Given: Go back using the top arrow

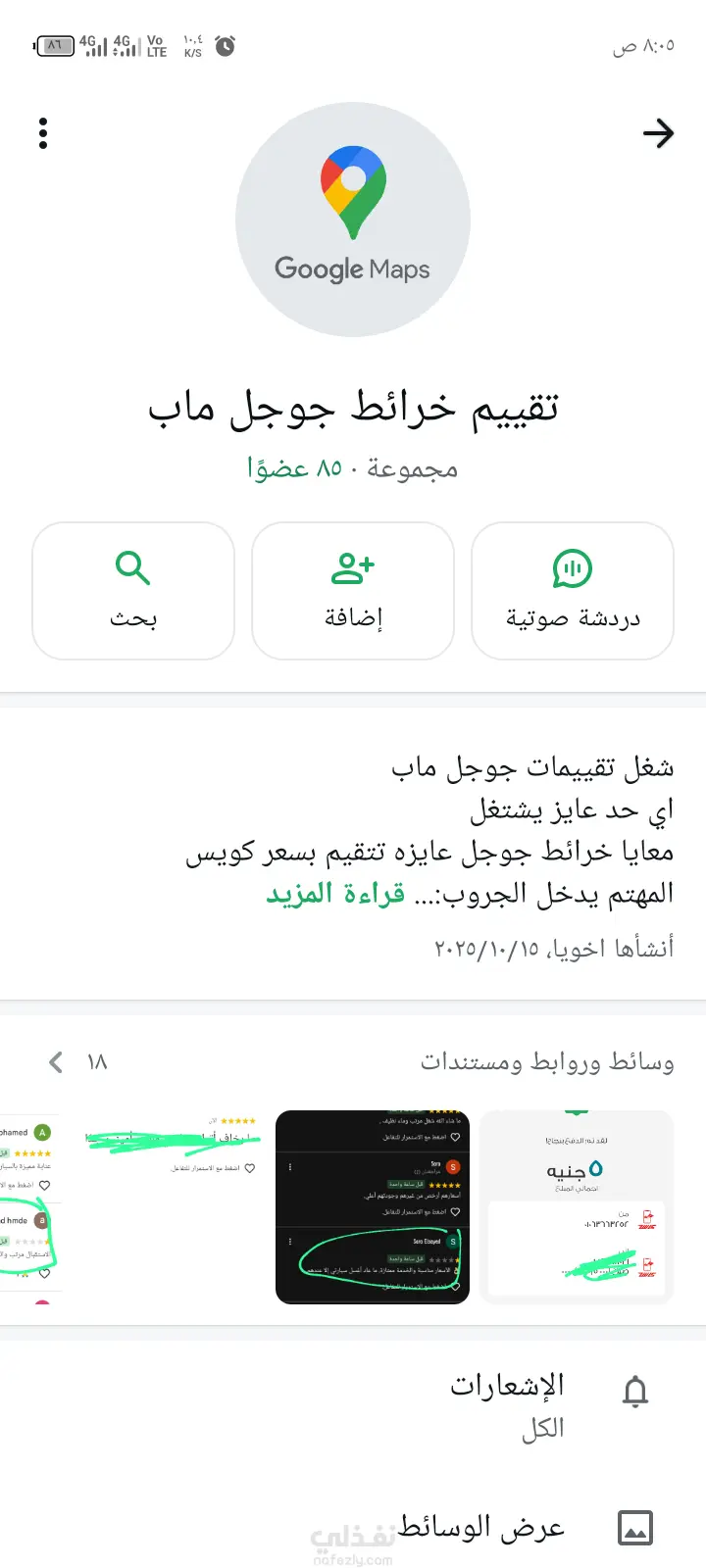Looking at the screenshot, I should coord(658,133).
